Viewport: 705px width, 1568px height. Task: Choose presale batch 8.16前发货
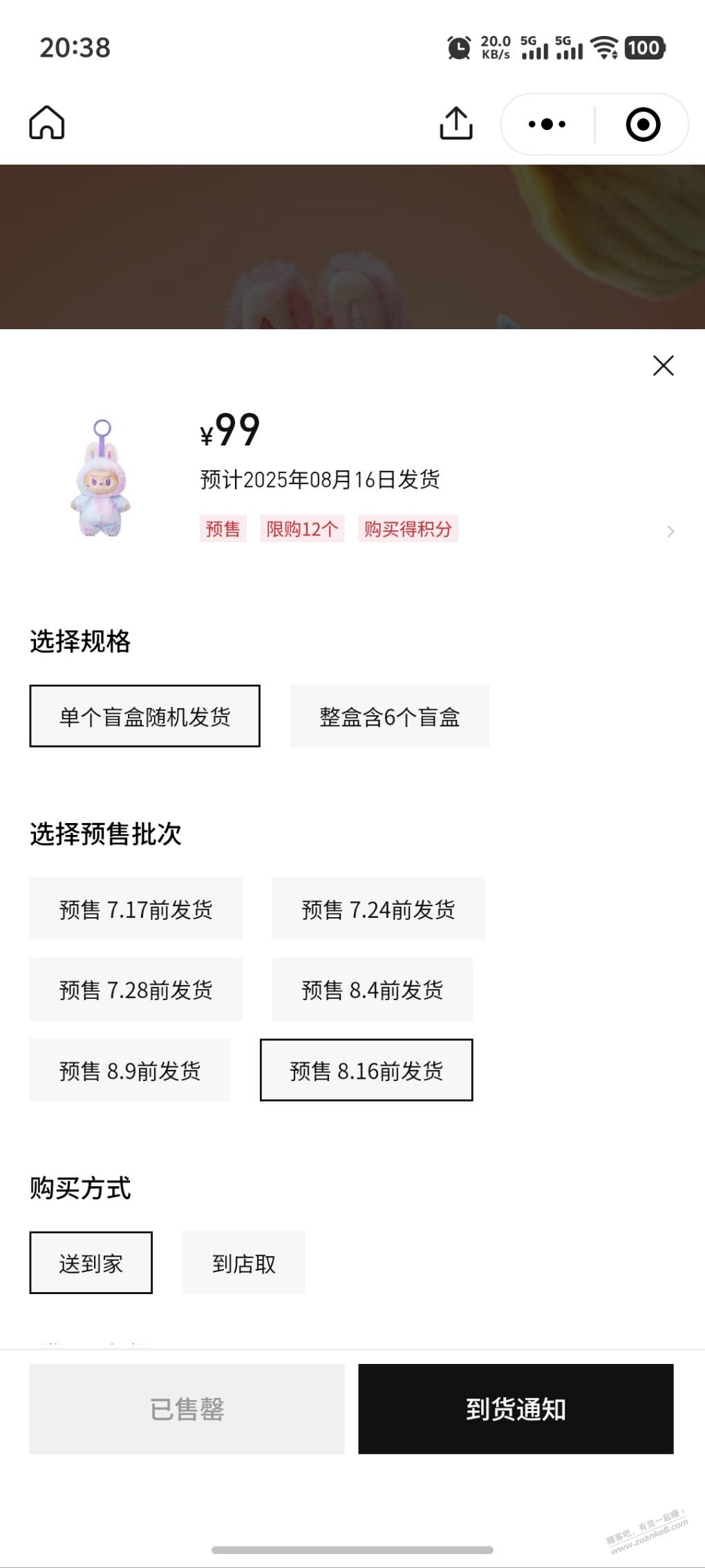(x=366, y=1070)
